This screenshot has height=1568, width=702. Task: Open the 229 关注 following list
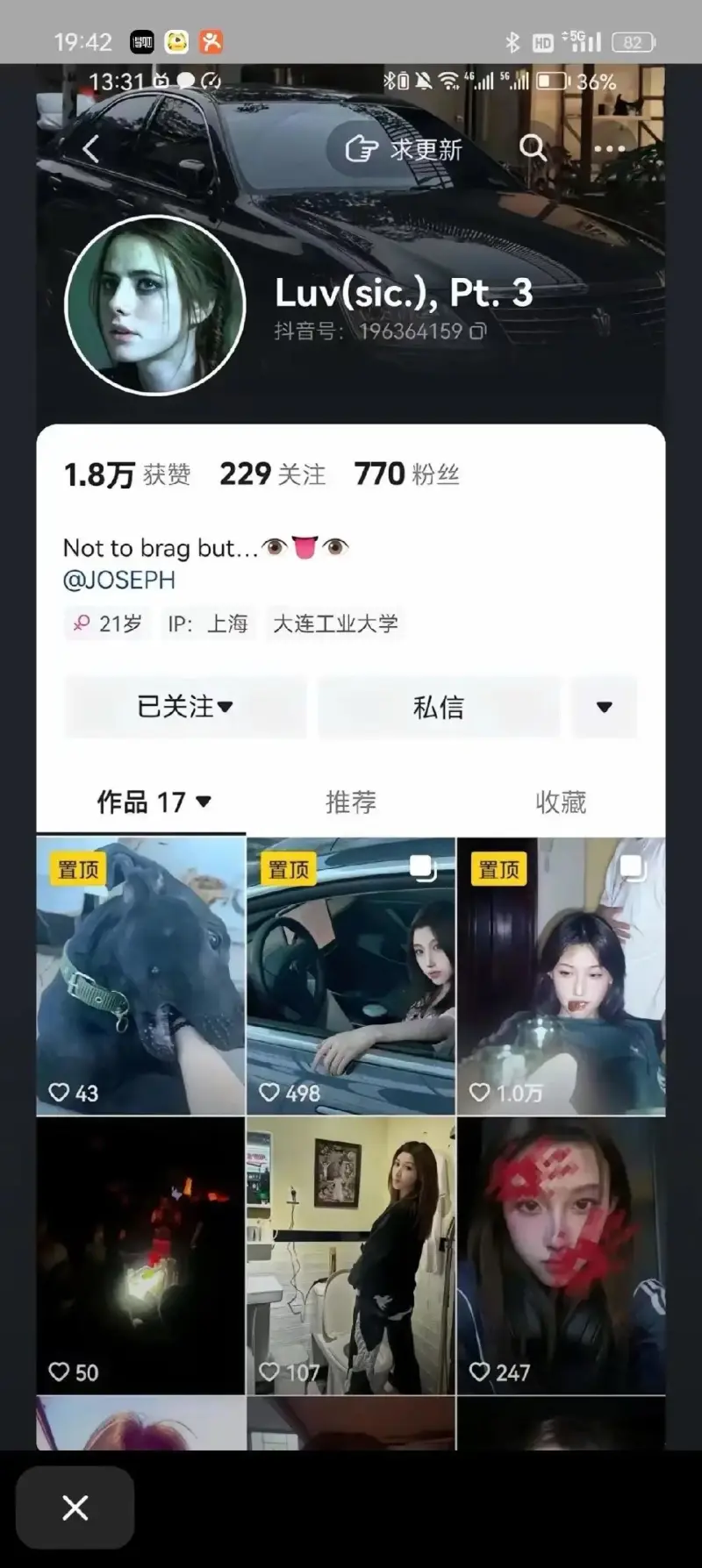(272, 474)
